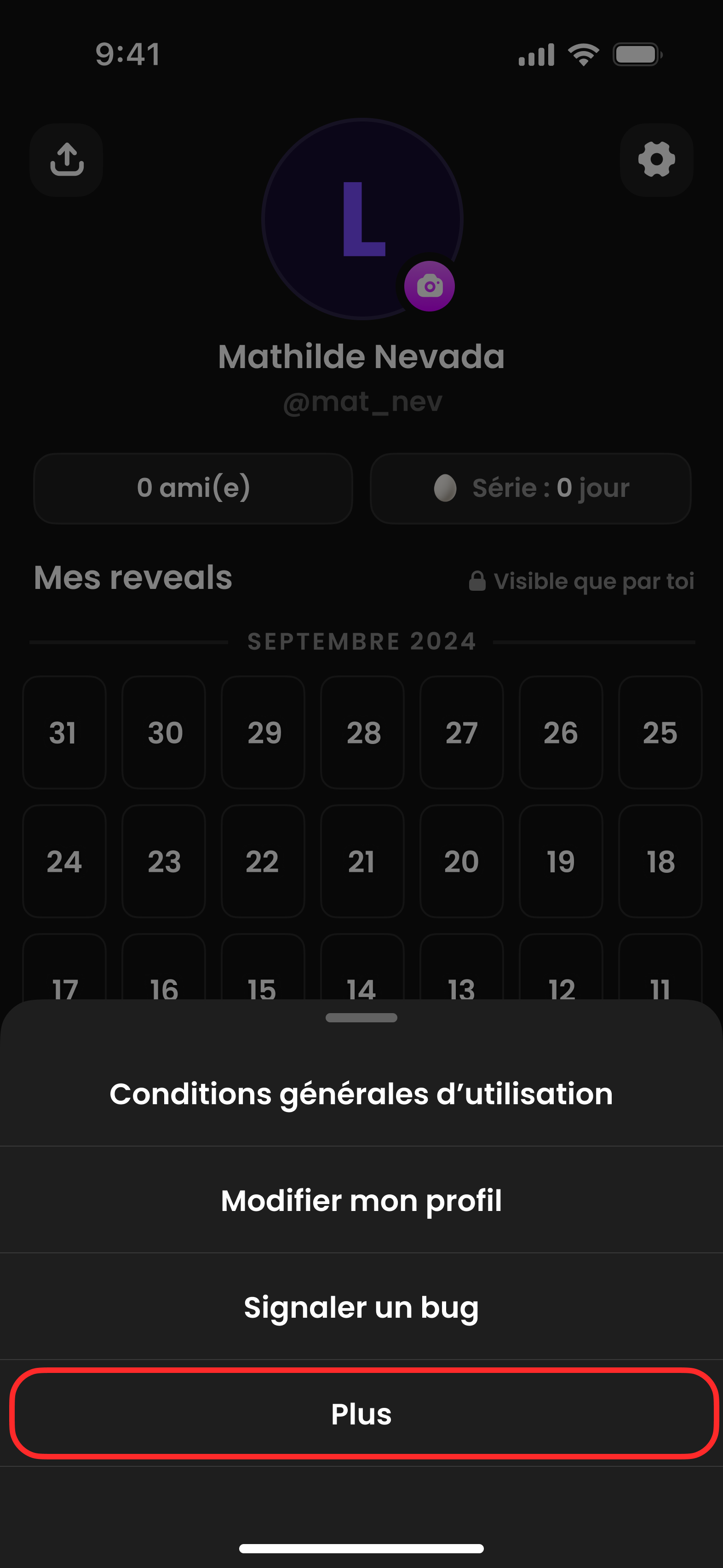Open the settings gear
Image resolution: width=723 pixels, height=1568 pixels.
pos(656,160)
